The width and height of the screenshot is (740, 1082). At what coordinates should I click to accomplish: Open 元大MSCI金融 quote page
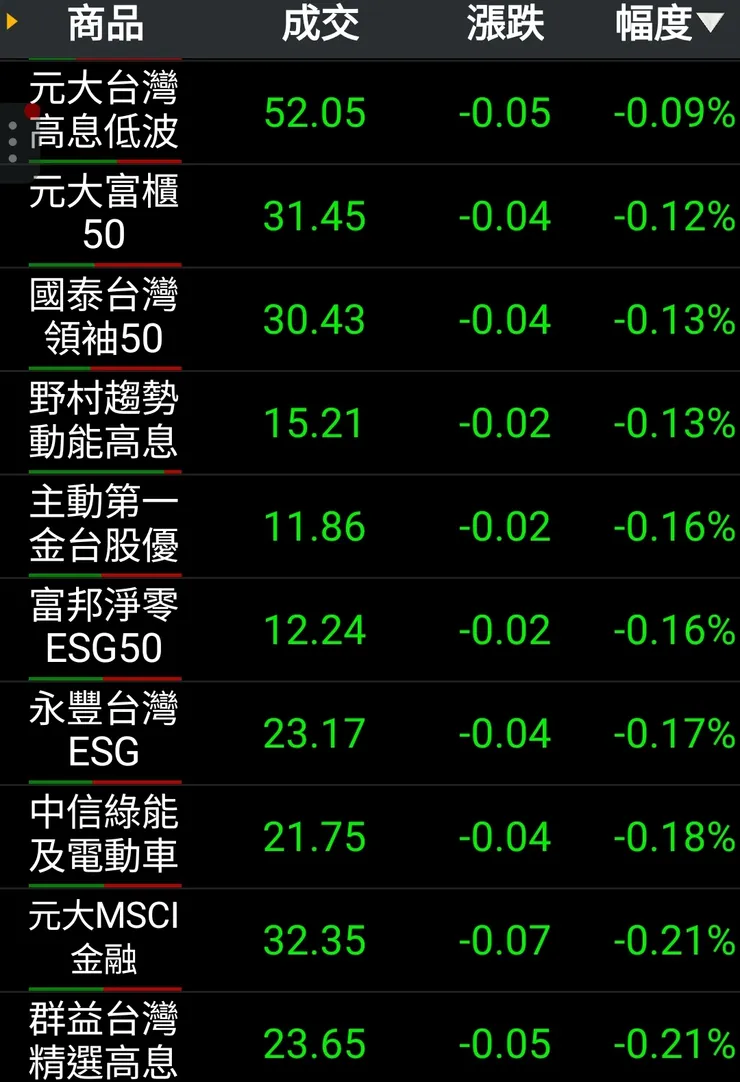(104, 939)
